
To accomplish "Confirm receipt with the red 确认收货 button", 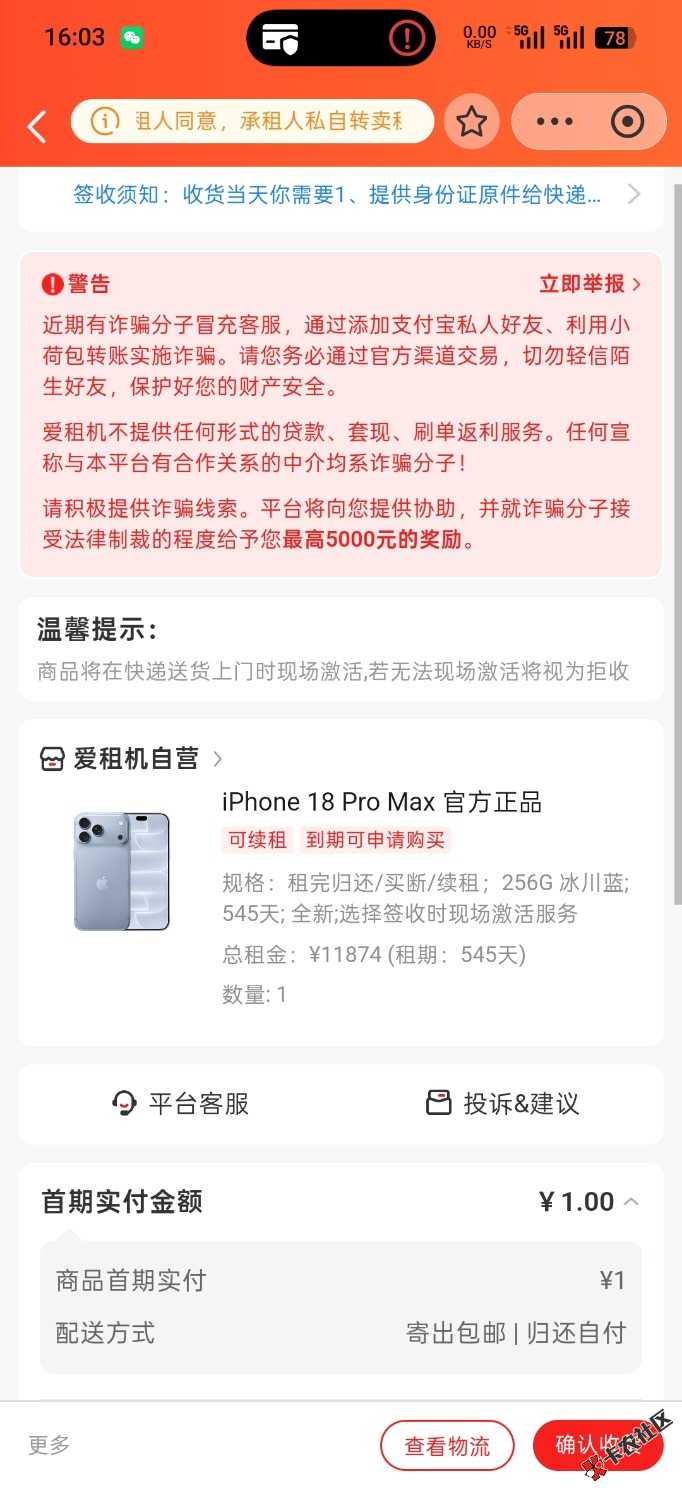I will (598, 1446).
